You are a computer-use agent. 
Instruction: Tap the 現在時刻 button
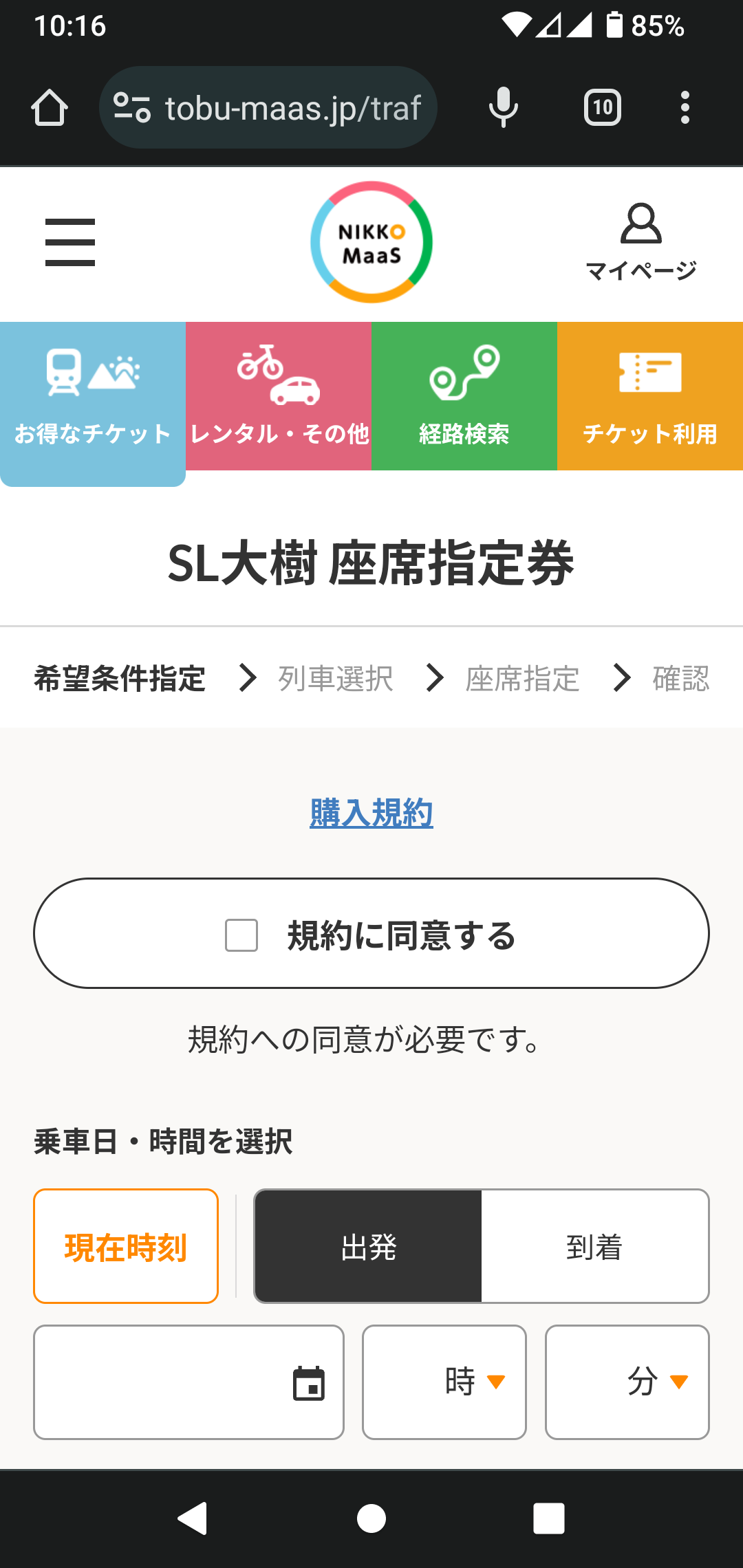point(126,1246)
